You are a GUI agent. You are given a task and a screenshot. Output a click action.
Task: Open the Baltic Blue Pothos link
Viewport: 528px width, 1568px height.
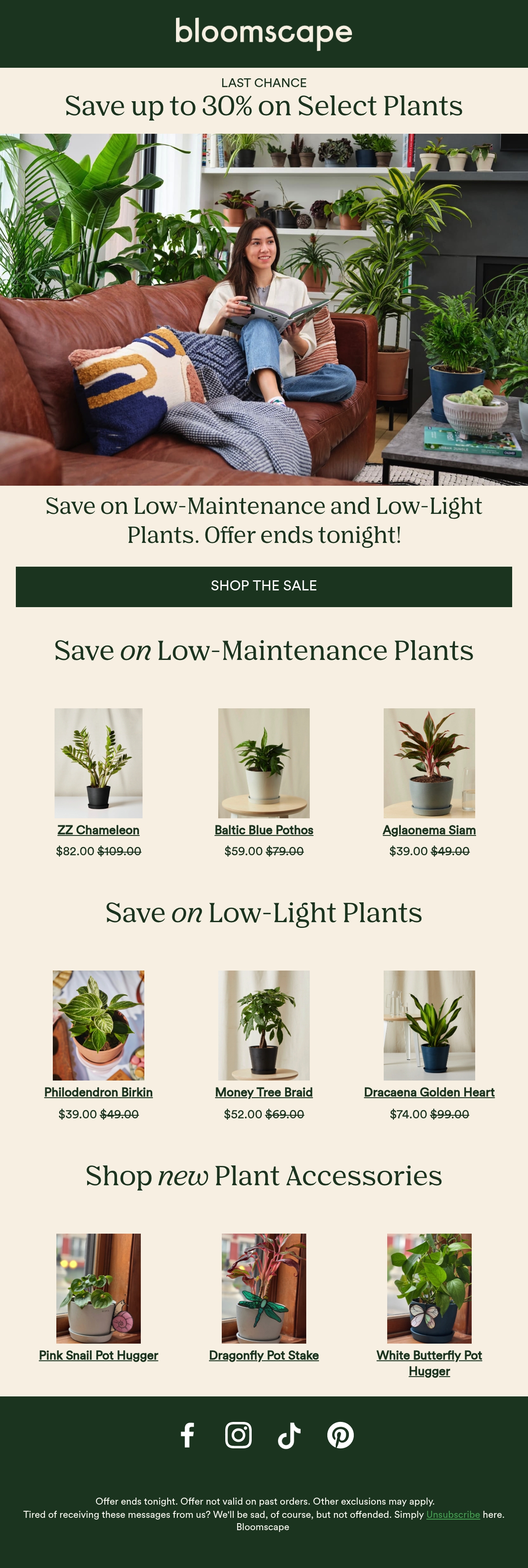[x=264, y=830]
